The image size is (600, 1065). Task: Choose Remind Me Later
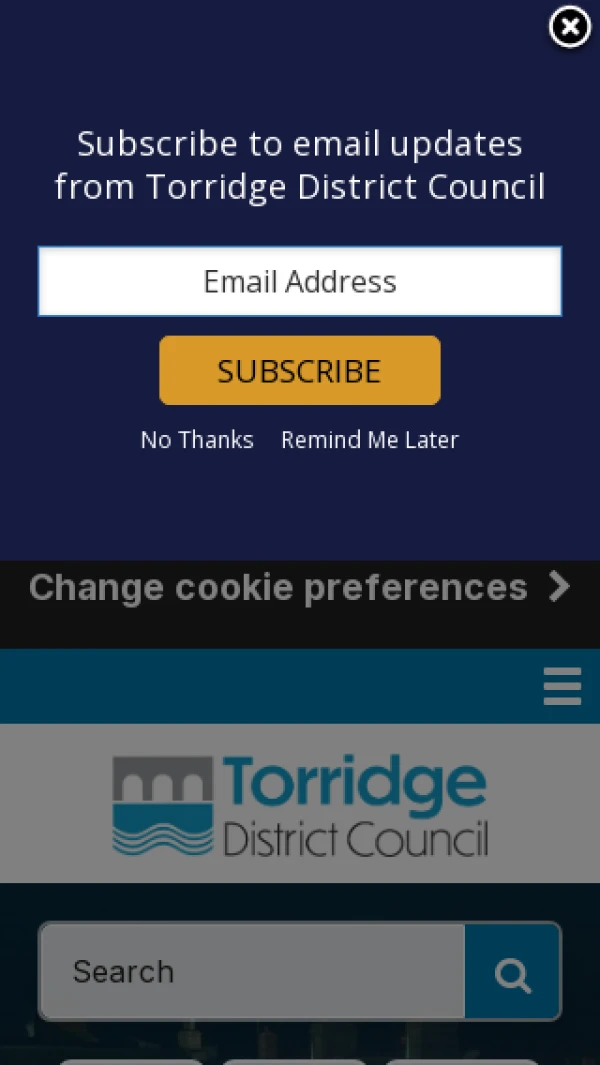(370, 440)
